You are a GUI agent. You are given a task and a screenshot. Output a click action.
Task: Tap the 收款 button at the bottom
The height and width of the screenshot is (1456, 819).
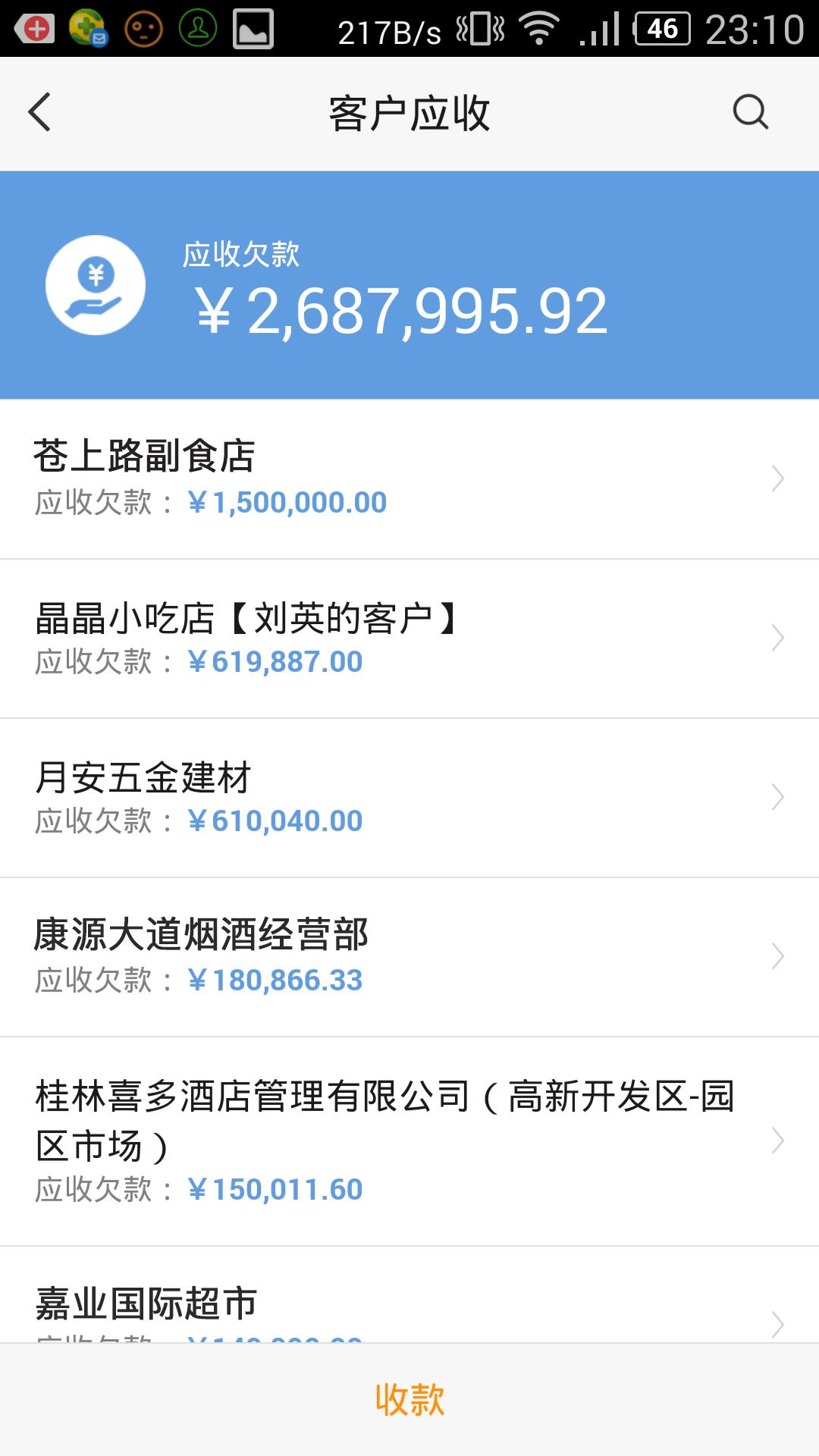coord(409,1399)
